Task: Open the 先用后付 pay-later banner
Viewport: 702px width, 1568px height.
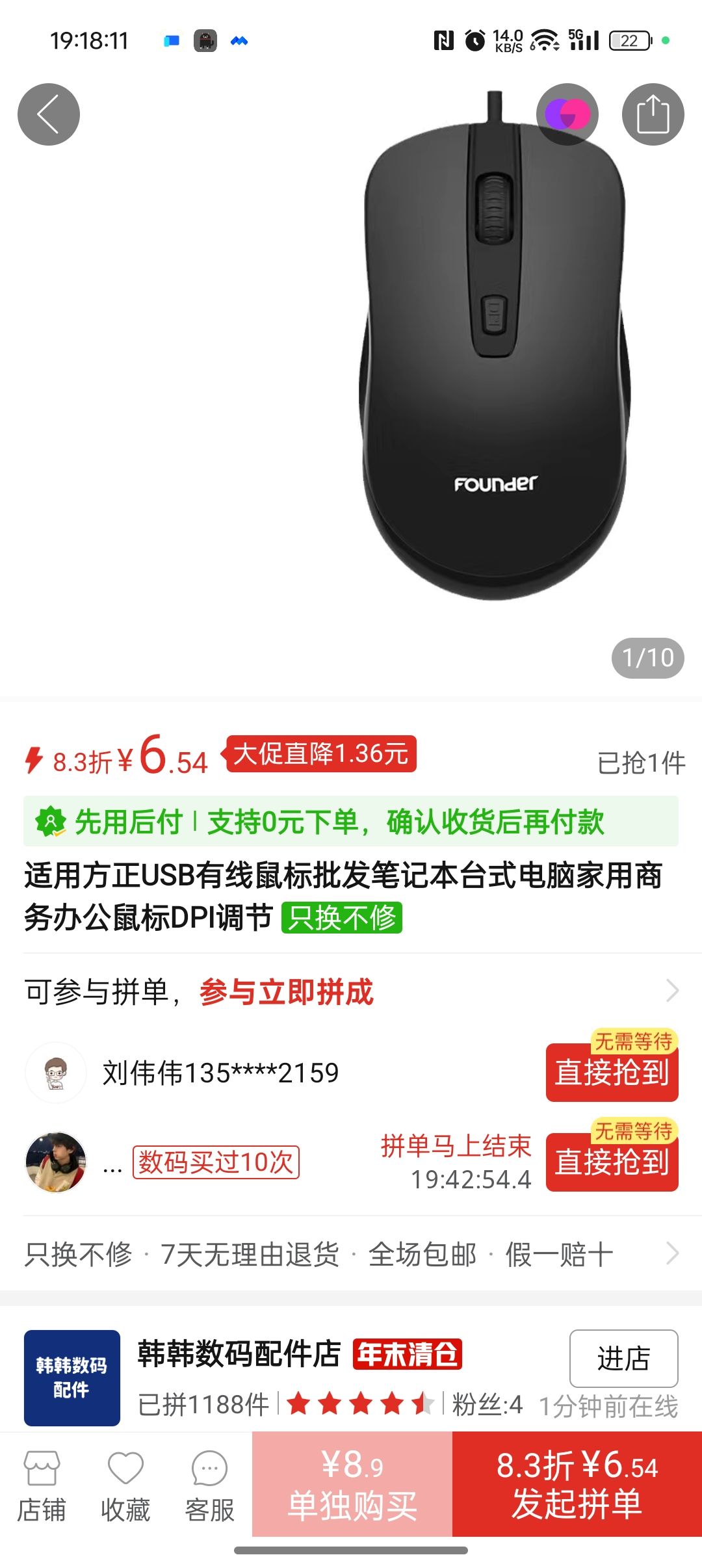Action: [x=351, y=821]
